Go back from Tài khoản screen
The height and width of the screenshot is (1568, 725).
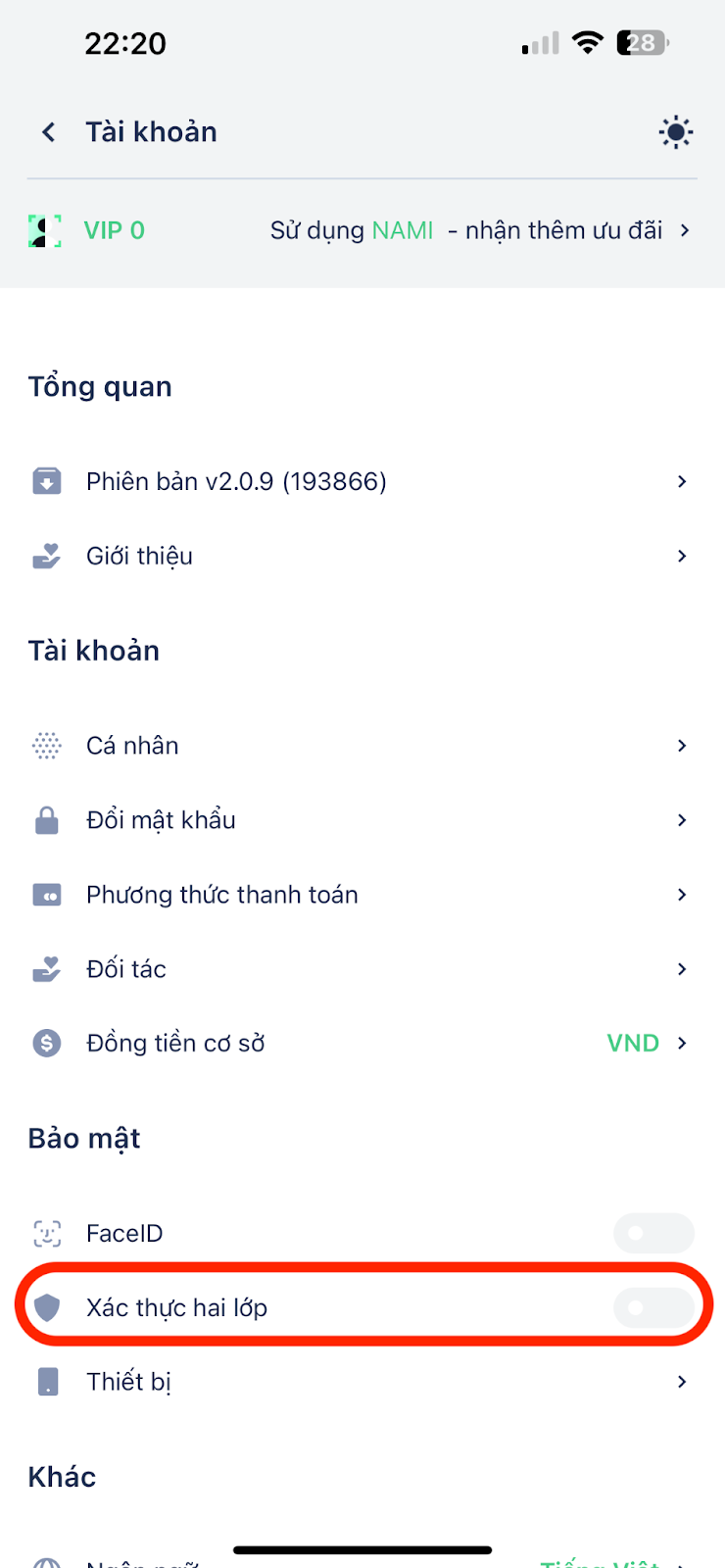[48, 132]
